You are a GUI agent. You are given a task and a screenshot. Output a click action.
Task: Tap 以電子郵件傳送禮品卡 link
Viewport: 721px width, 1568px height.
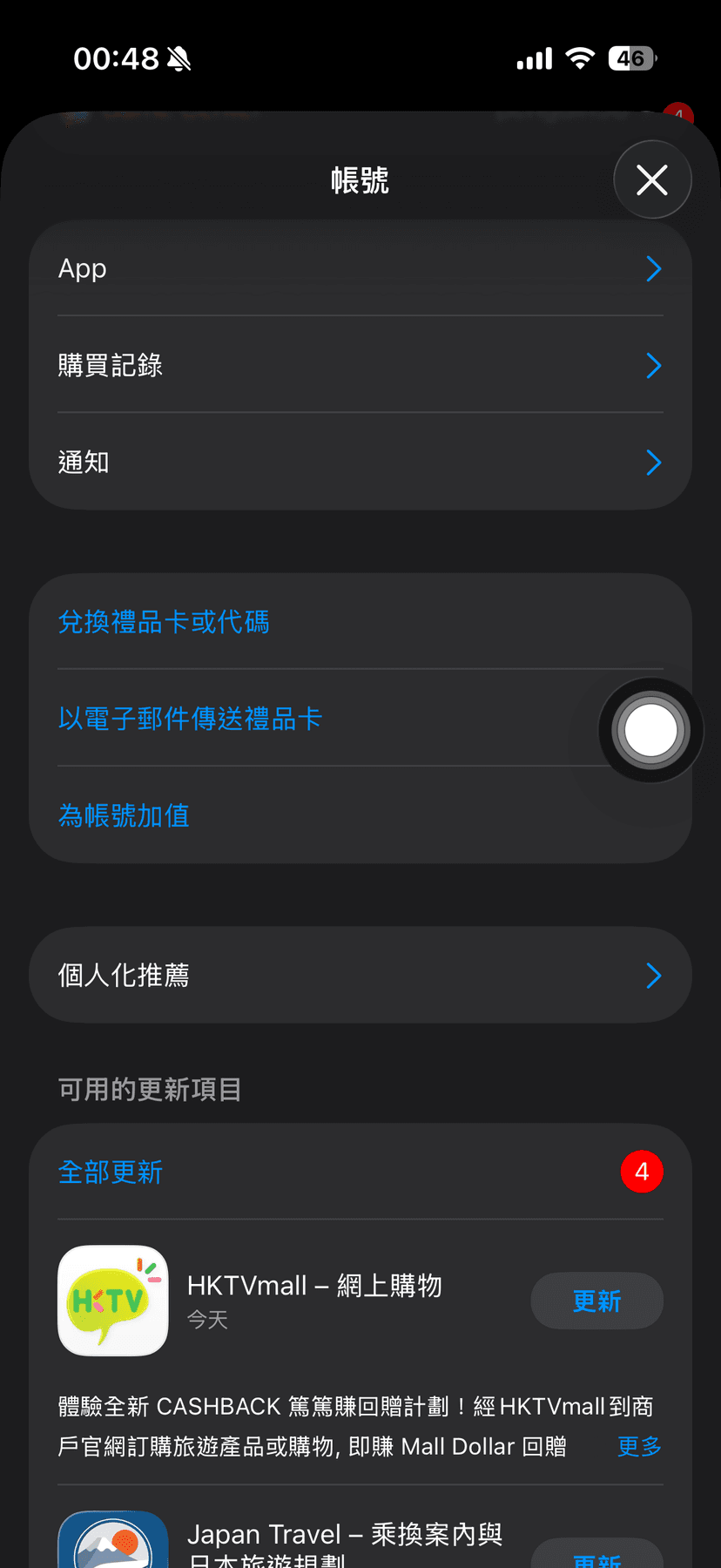tap(190, 719)
